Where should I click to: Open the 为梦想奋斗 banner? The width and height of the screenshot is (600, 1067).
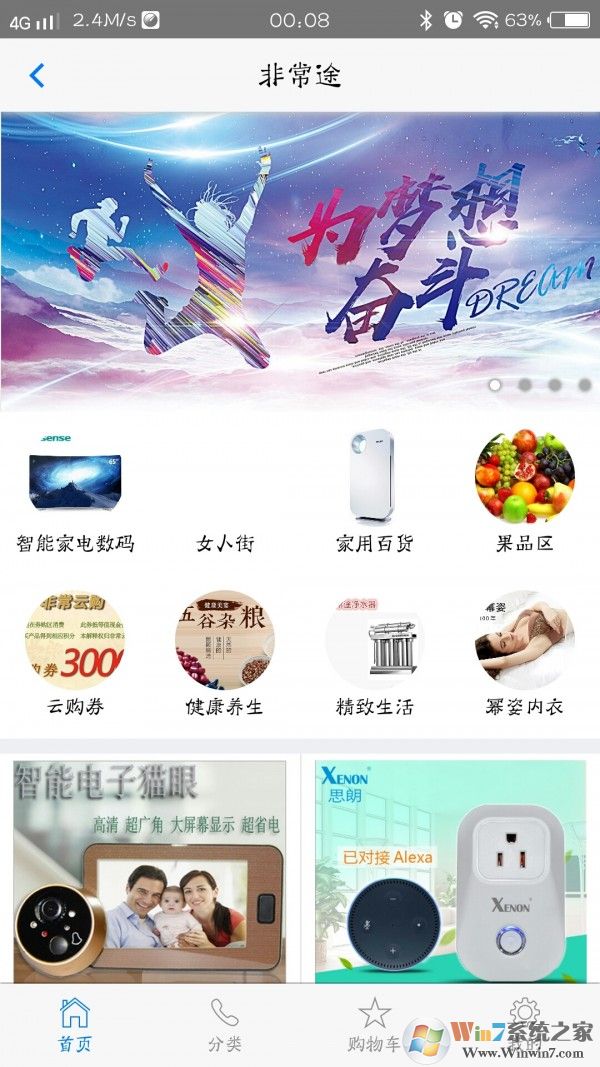coord(300,261)
